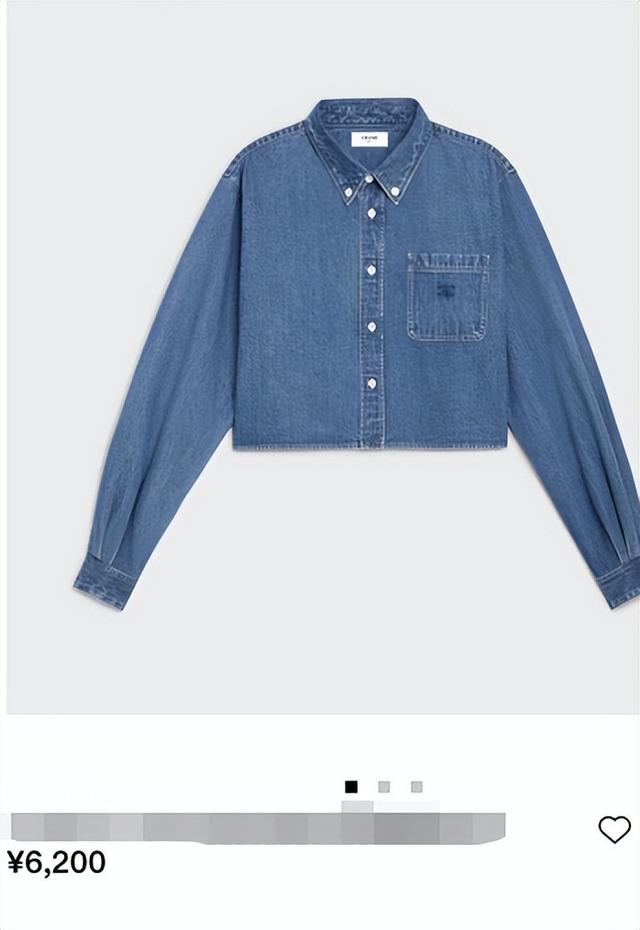Screen dimensions: 640x930
Task: Select the third image indicator dot
Action: point(417,787)
